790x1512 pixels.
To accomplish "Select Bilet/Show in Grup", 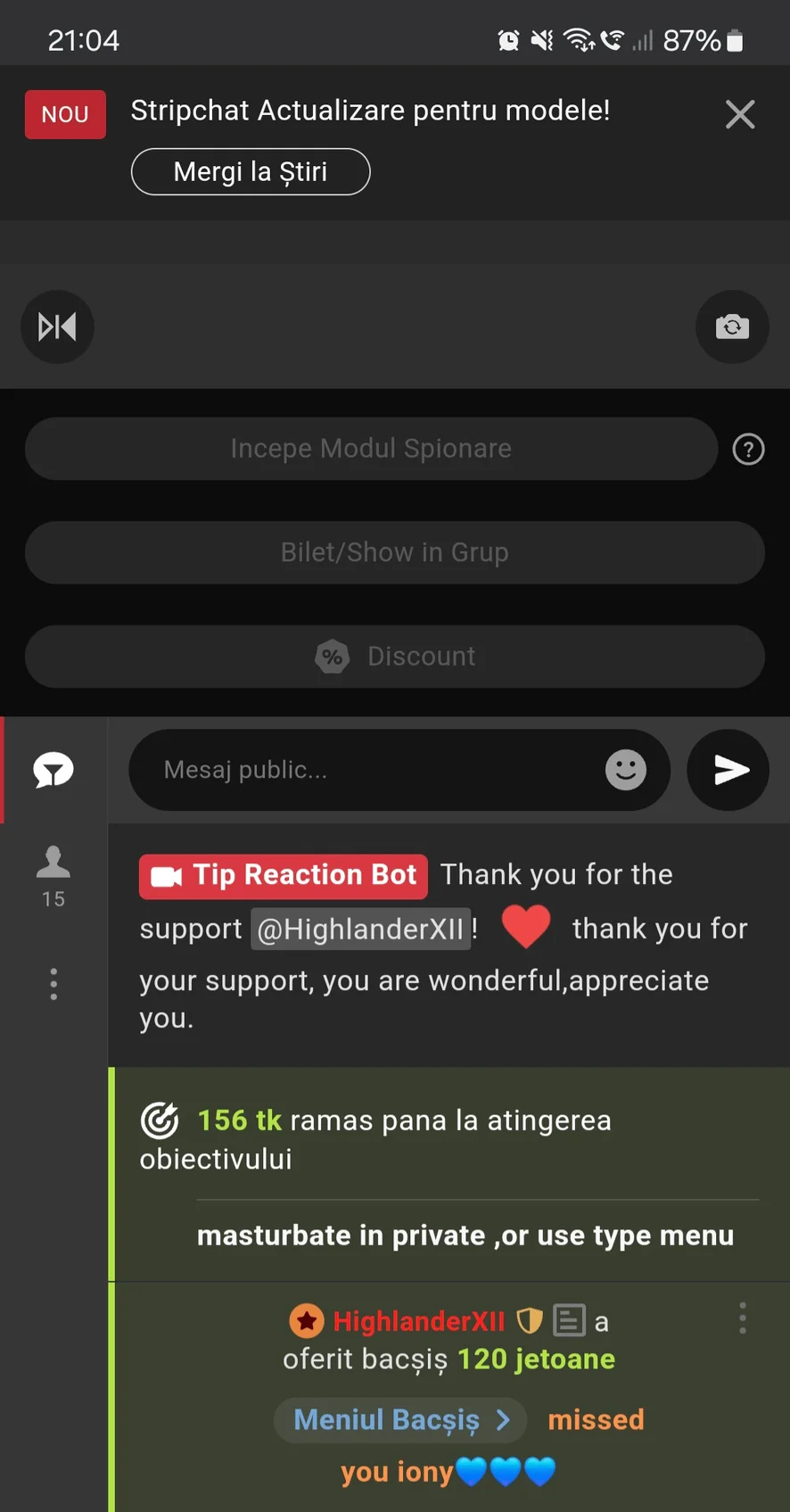I will 394,552.
